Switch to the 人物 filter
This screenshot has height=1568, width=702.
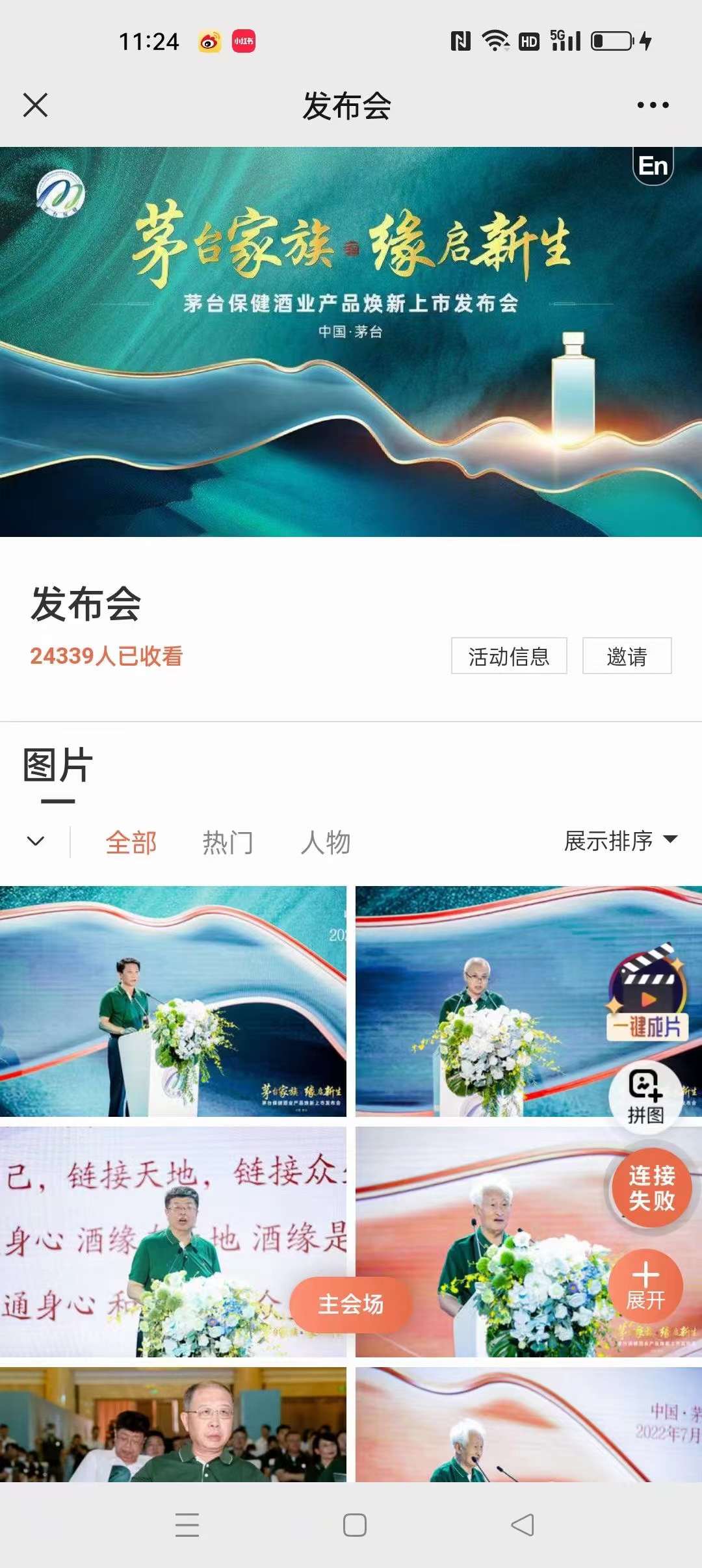point(326,843)
